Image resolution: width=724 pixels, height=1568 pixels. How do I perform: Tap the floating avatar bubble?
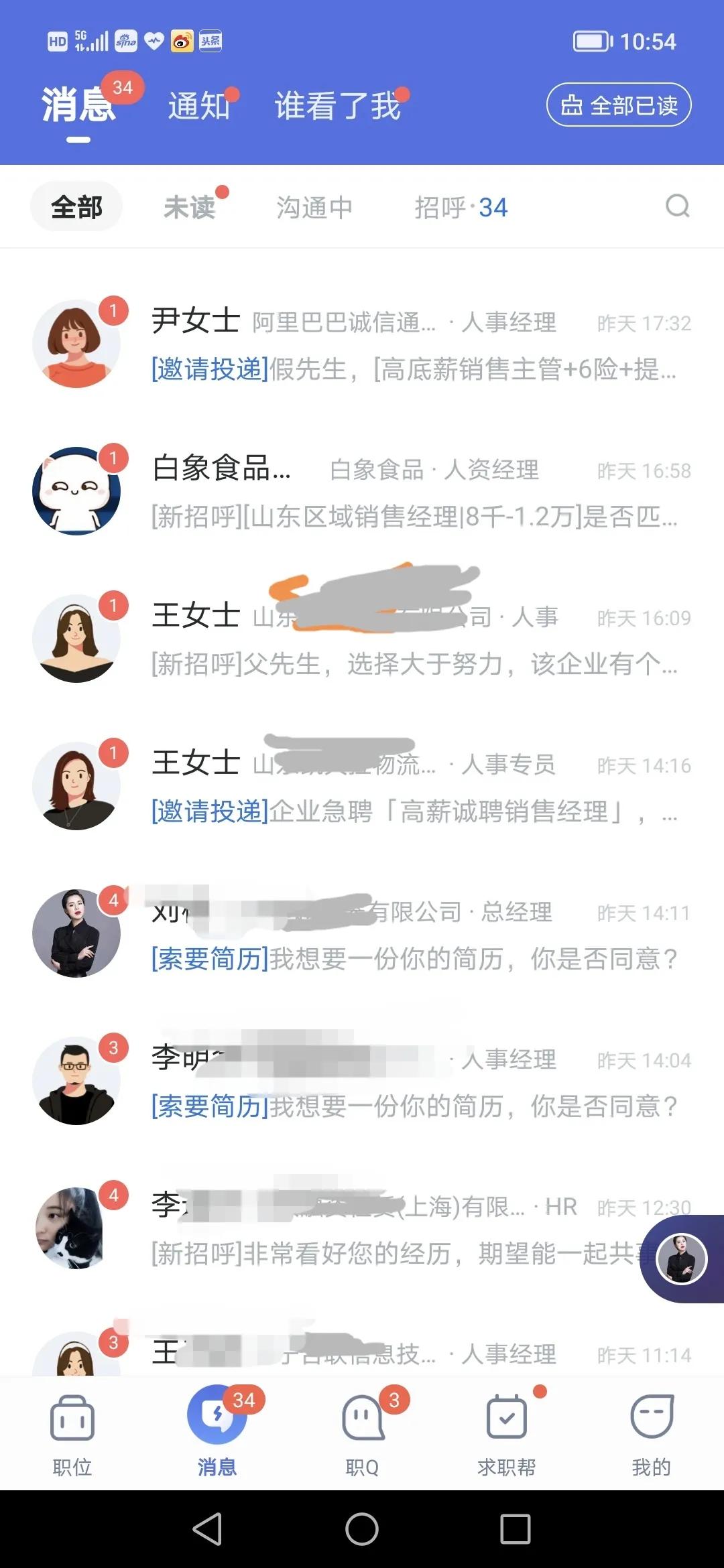(681, 1259)
